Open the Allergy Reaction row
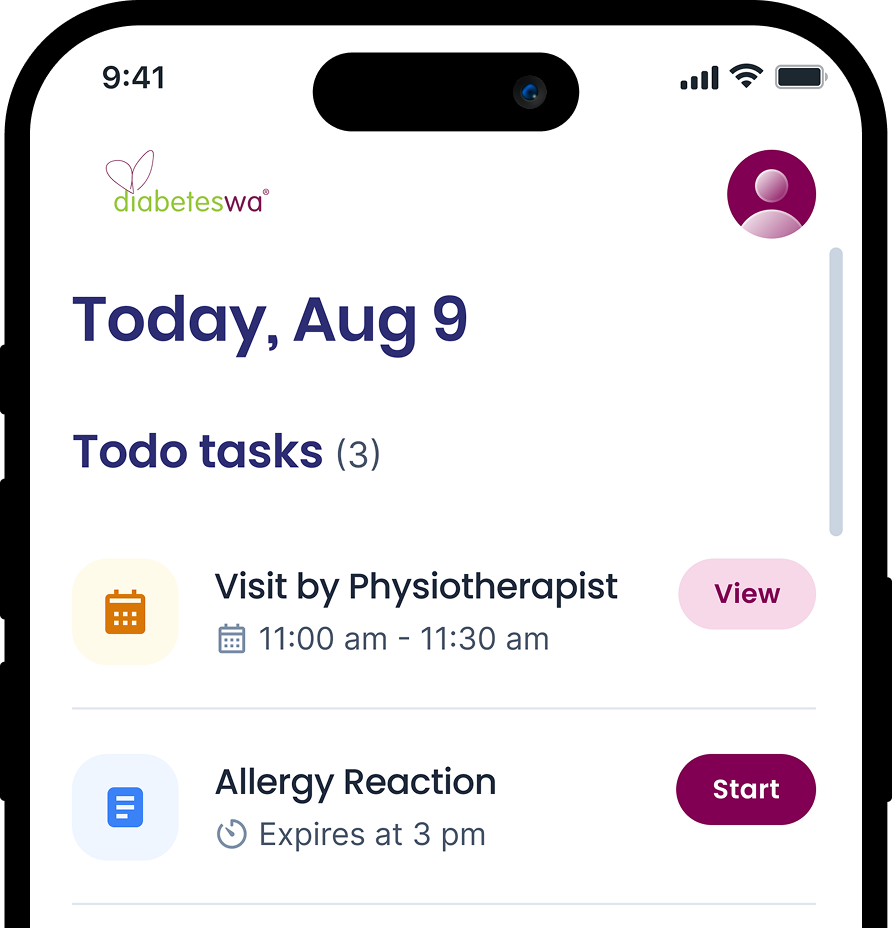This screenshot has height=928, width=892. 355,783
